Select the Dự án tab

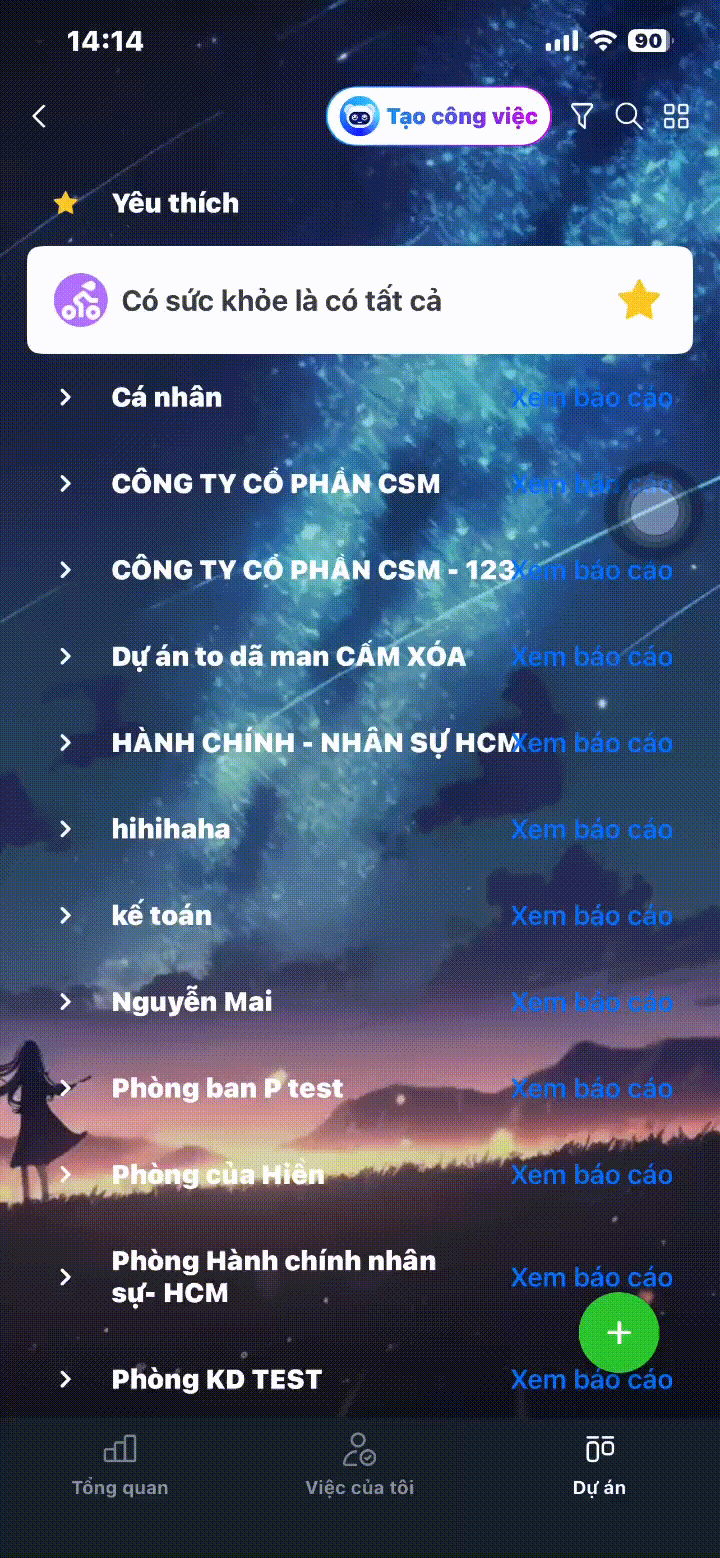(599, 1465)
